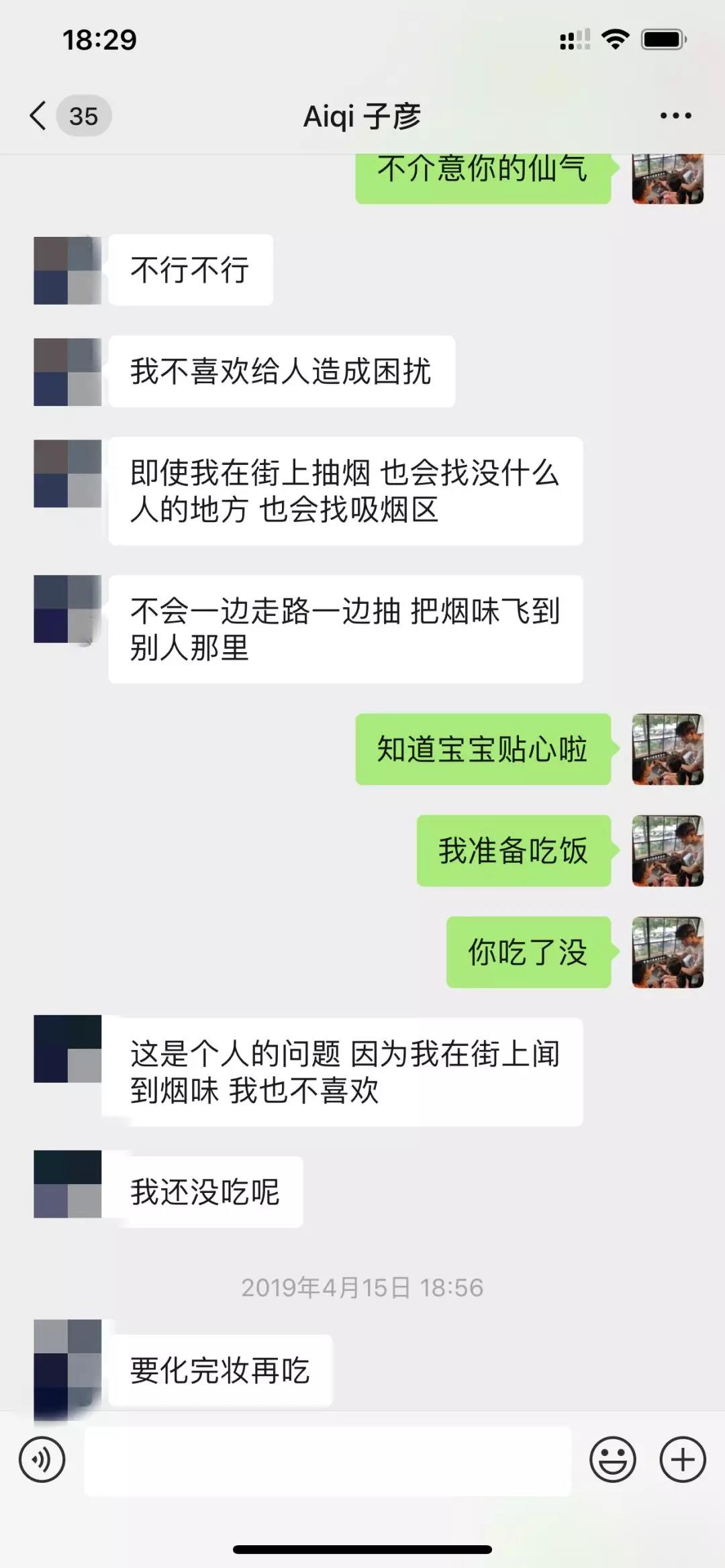Open my avatar beside 知道宝宝贴心啦
The image size is (725, 1568).
pos(667,749)
